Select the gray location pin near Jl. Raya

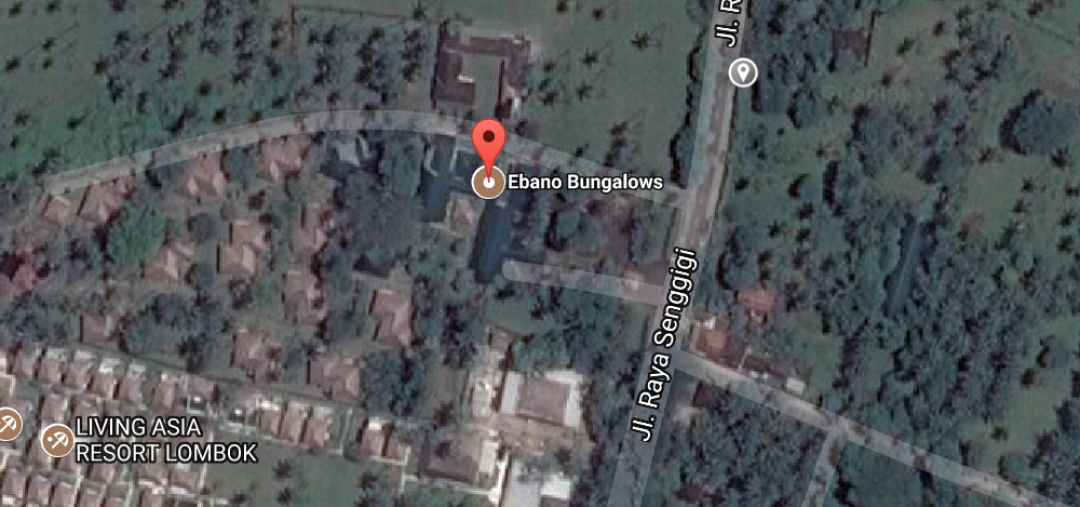pos(742,72)
